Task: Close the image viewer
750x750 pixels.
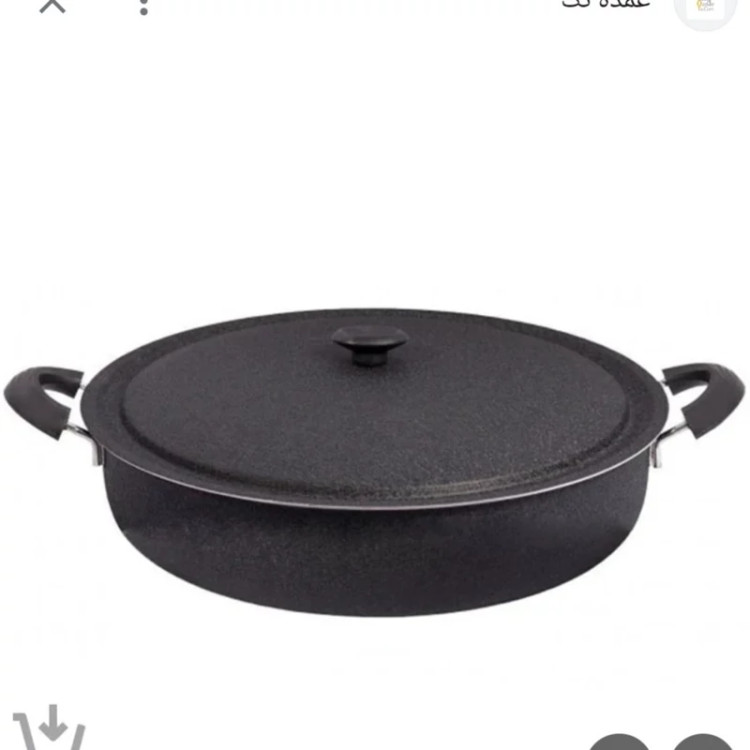Action: tap(52, 4)
